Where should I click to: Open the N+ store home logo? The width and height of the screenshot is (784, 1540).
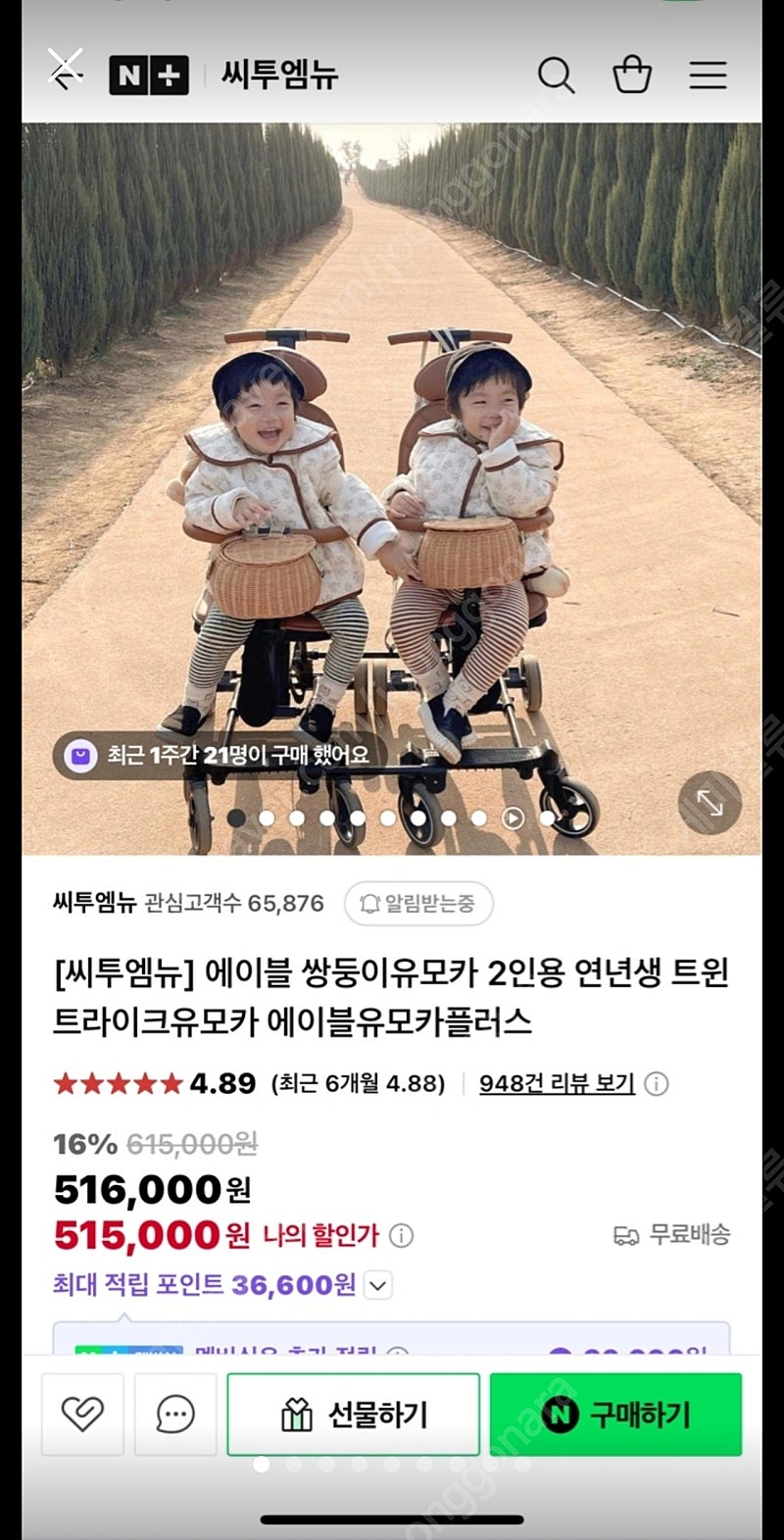tap(148, 75)
